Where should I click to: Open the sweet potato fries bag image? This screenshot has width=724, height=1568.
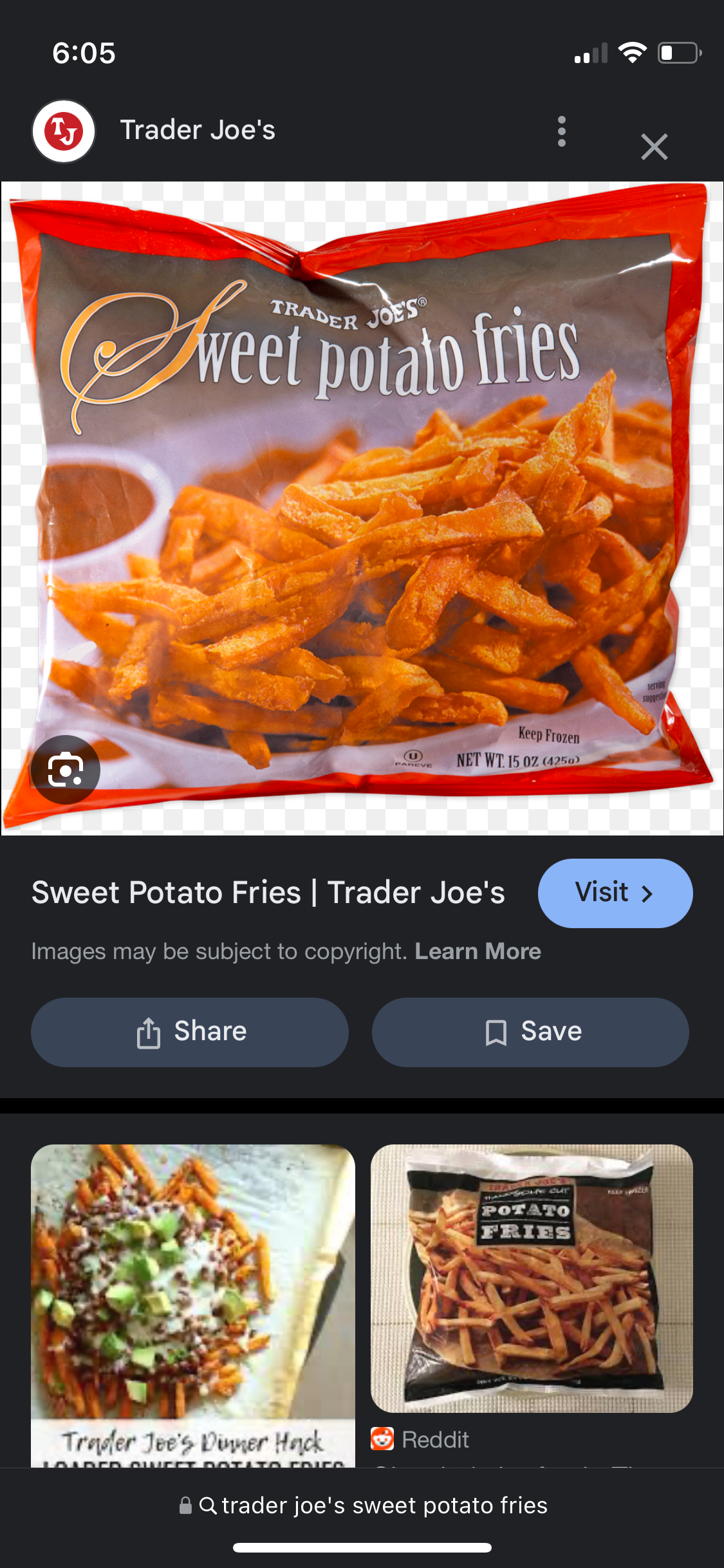pos(362,508)
